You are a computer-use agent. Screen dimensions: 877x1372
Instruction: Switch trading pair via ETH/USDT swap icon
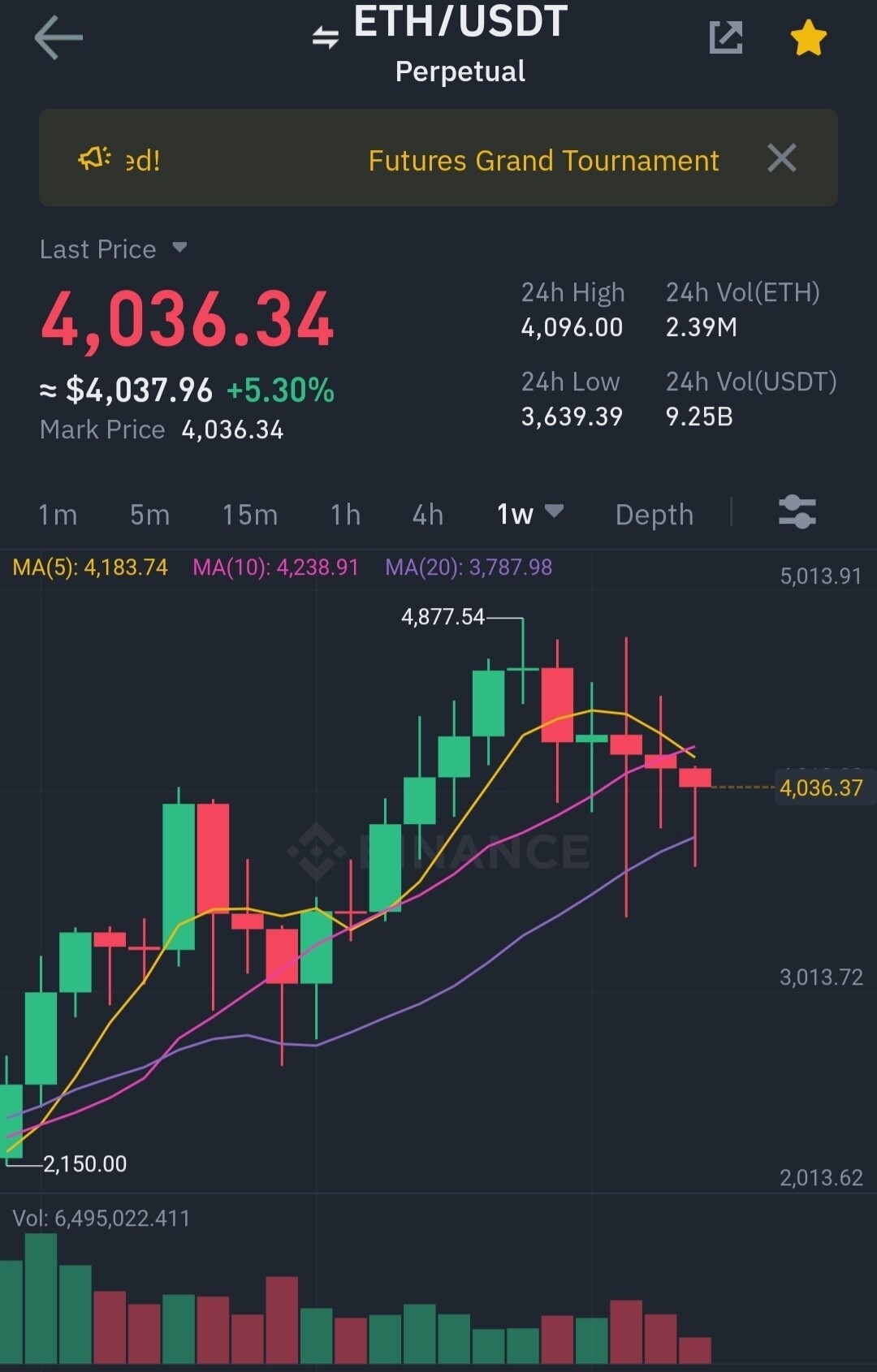[326, 37]
